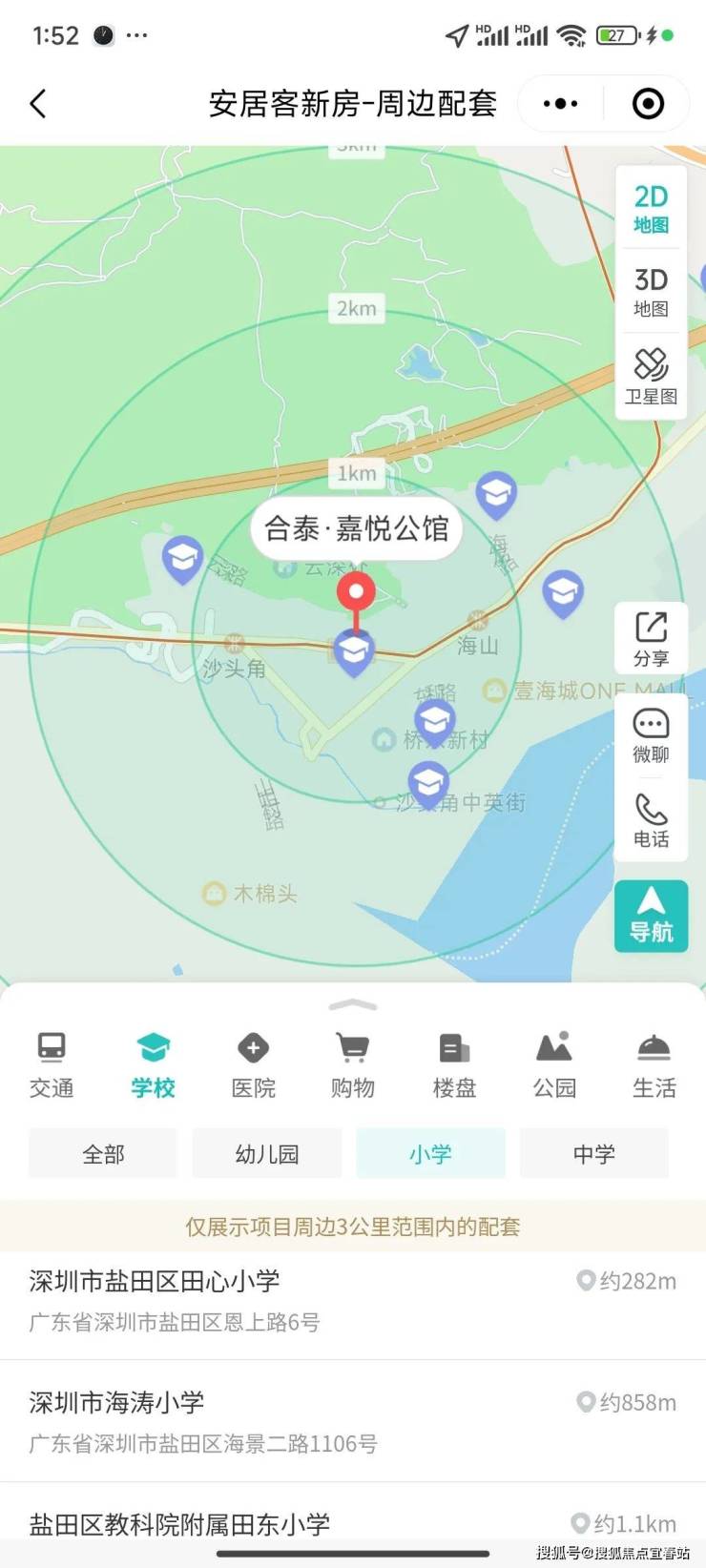This screenshot has width=706, height=1568.
Task: Switch to the 公园 category
Action: coord(554,1064)
